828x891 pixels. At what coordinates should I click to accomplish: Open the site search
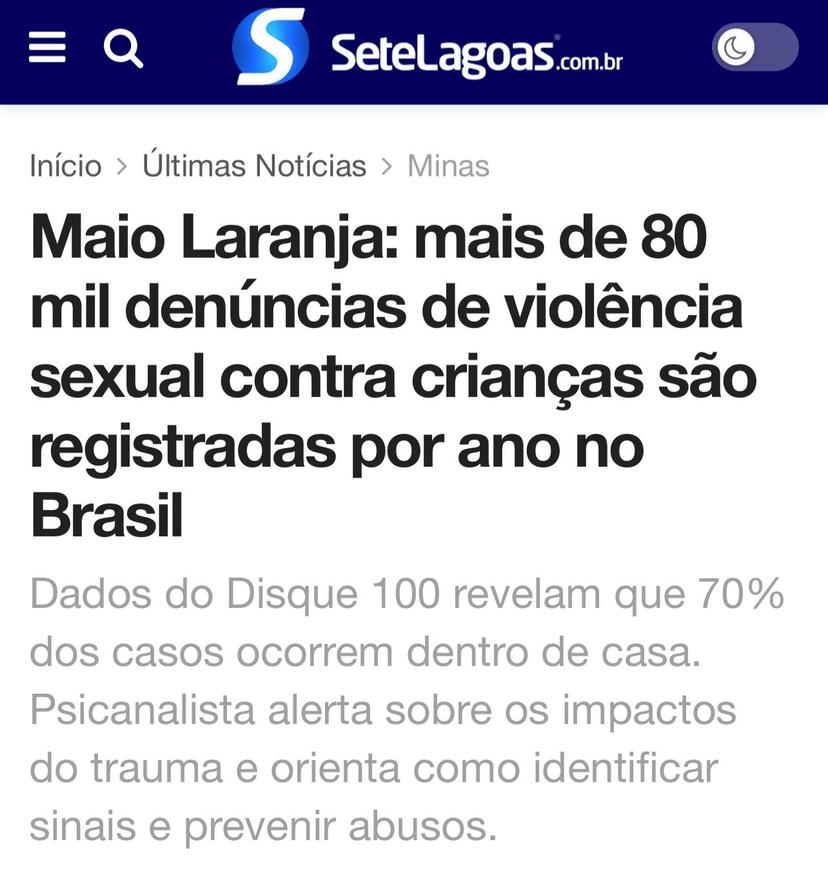[x=123, y=47]
